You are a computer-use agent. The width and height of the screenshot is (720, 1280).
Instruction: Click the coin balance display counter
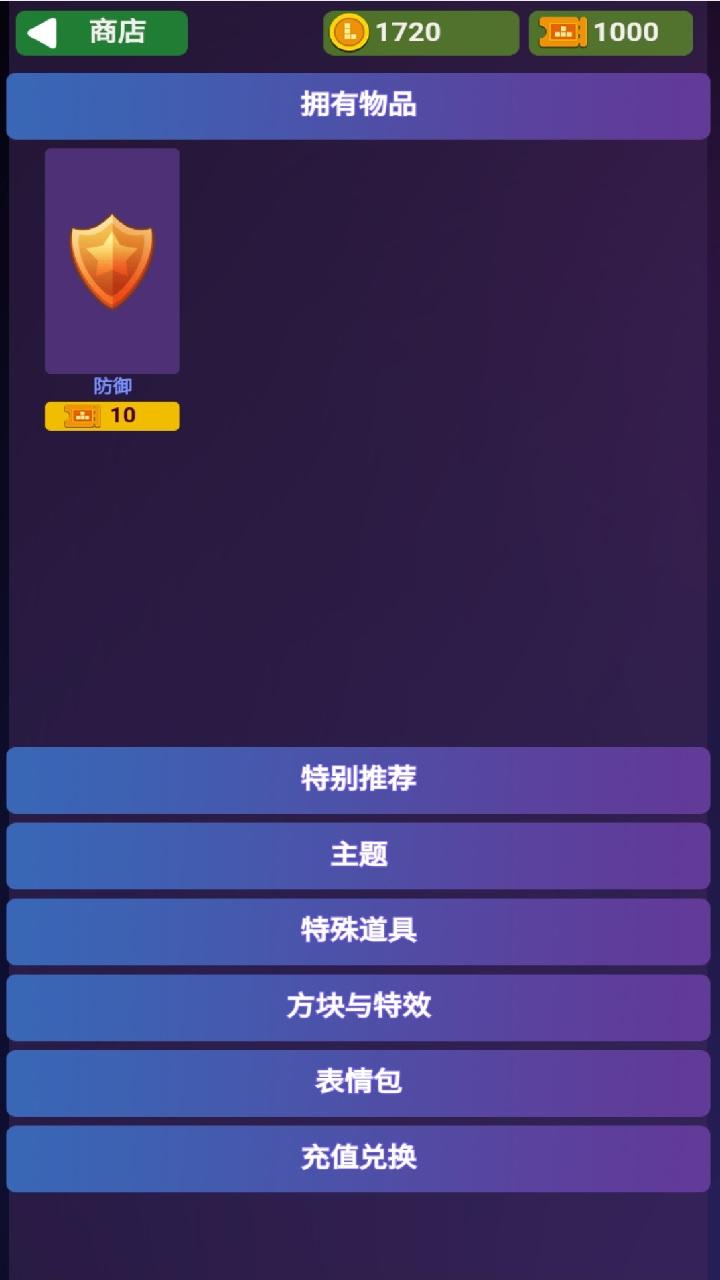coord(420,31)
